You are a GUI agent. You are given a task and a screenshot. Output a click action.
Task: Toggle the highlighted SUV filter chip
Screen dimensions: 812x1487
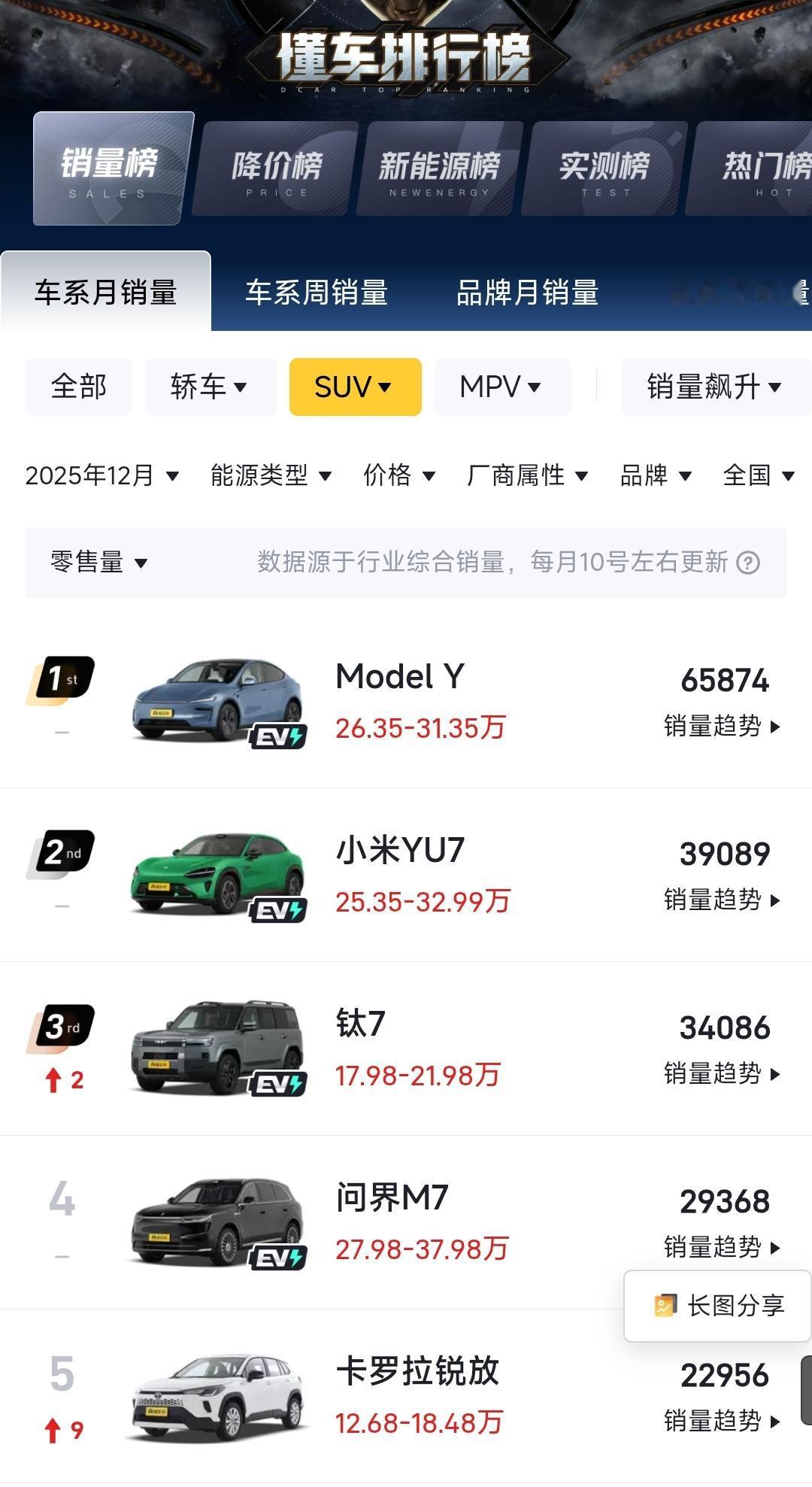click(354, 387)
